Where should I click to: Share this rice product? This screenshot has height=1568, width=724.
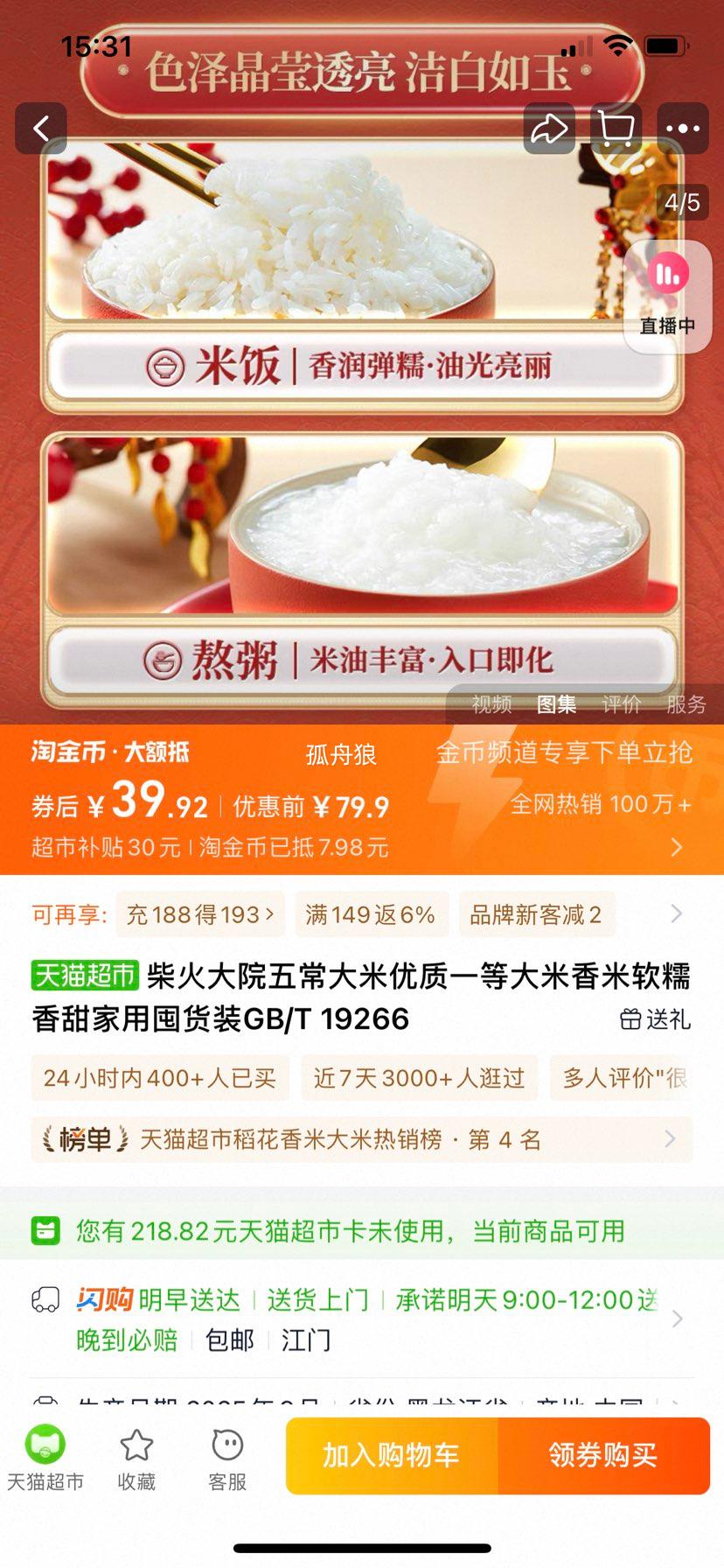point(549,129)
